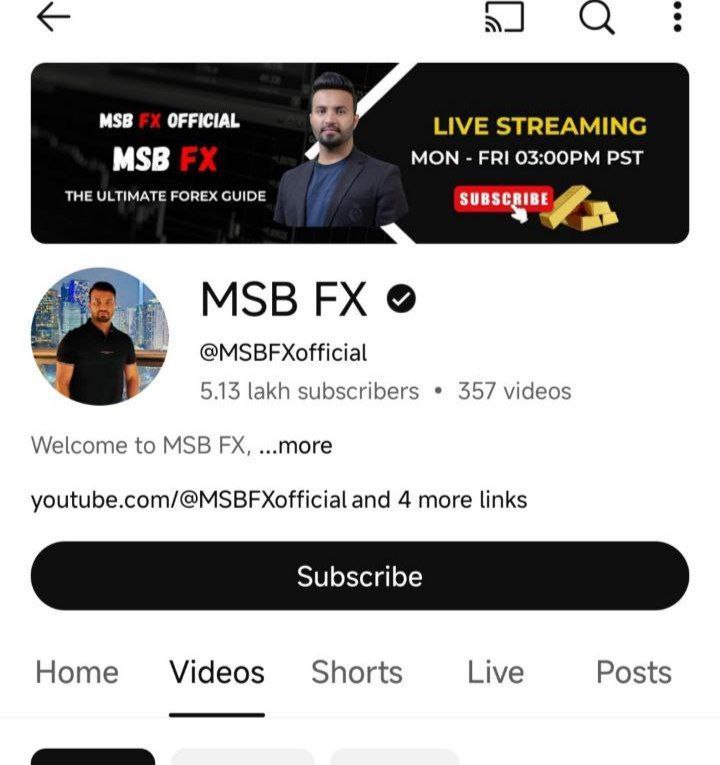Open the cast to device icon
The height and width of the screenshot is (765, 720).
click(505, 17)
